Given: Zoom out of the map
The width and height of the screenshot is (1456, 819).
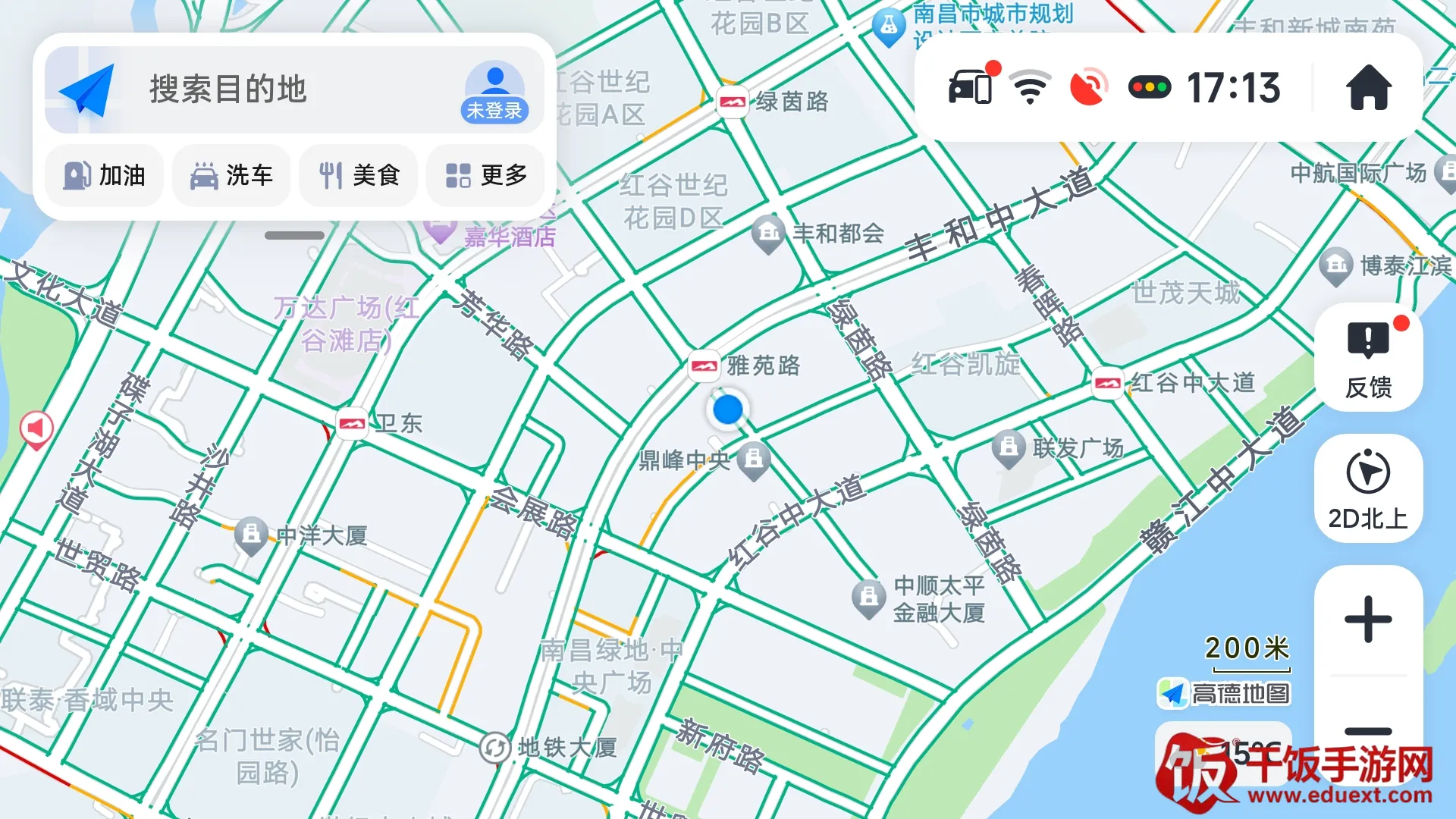Looking at the screenshot, I should click(1368, 732).
